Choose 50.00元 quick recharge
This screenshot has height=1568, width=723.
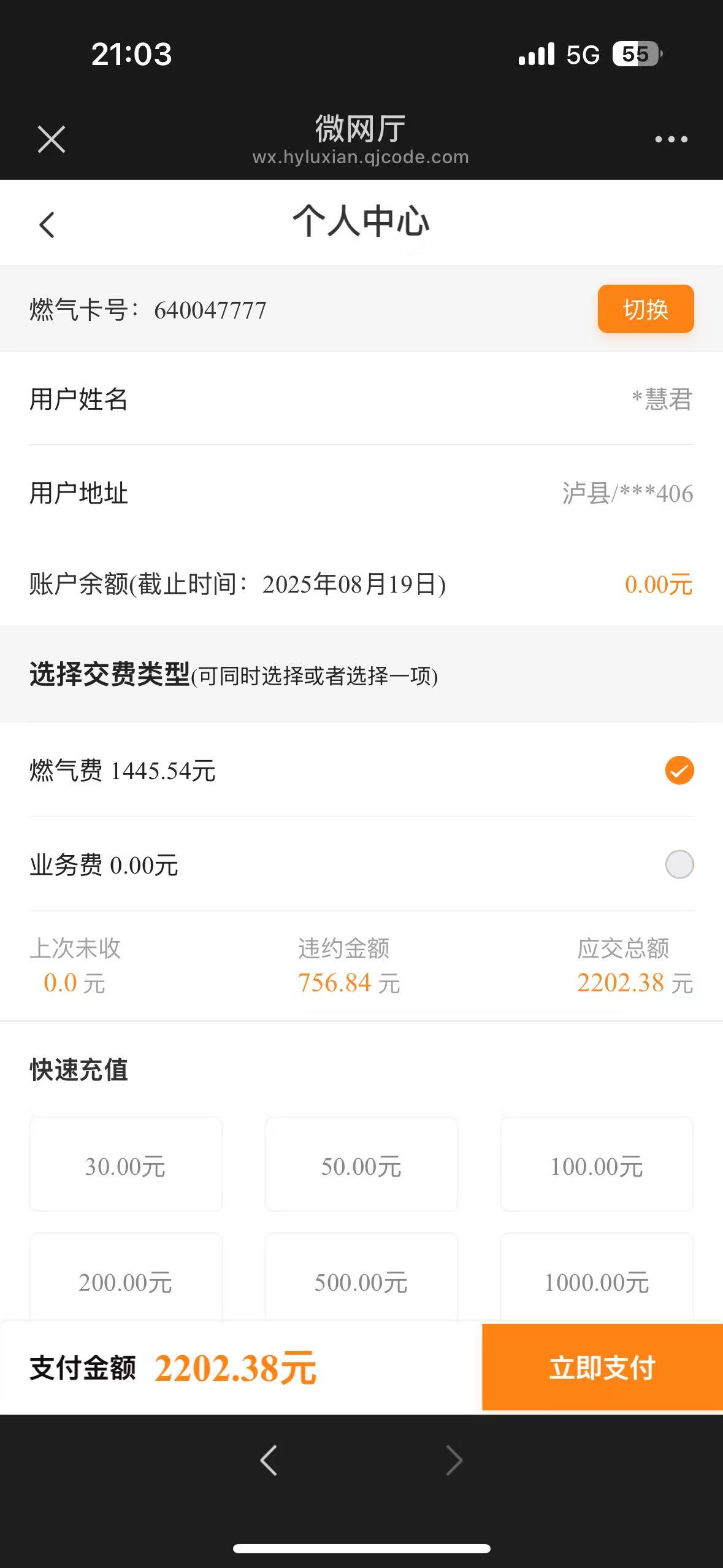[x=361, y=1165]
